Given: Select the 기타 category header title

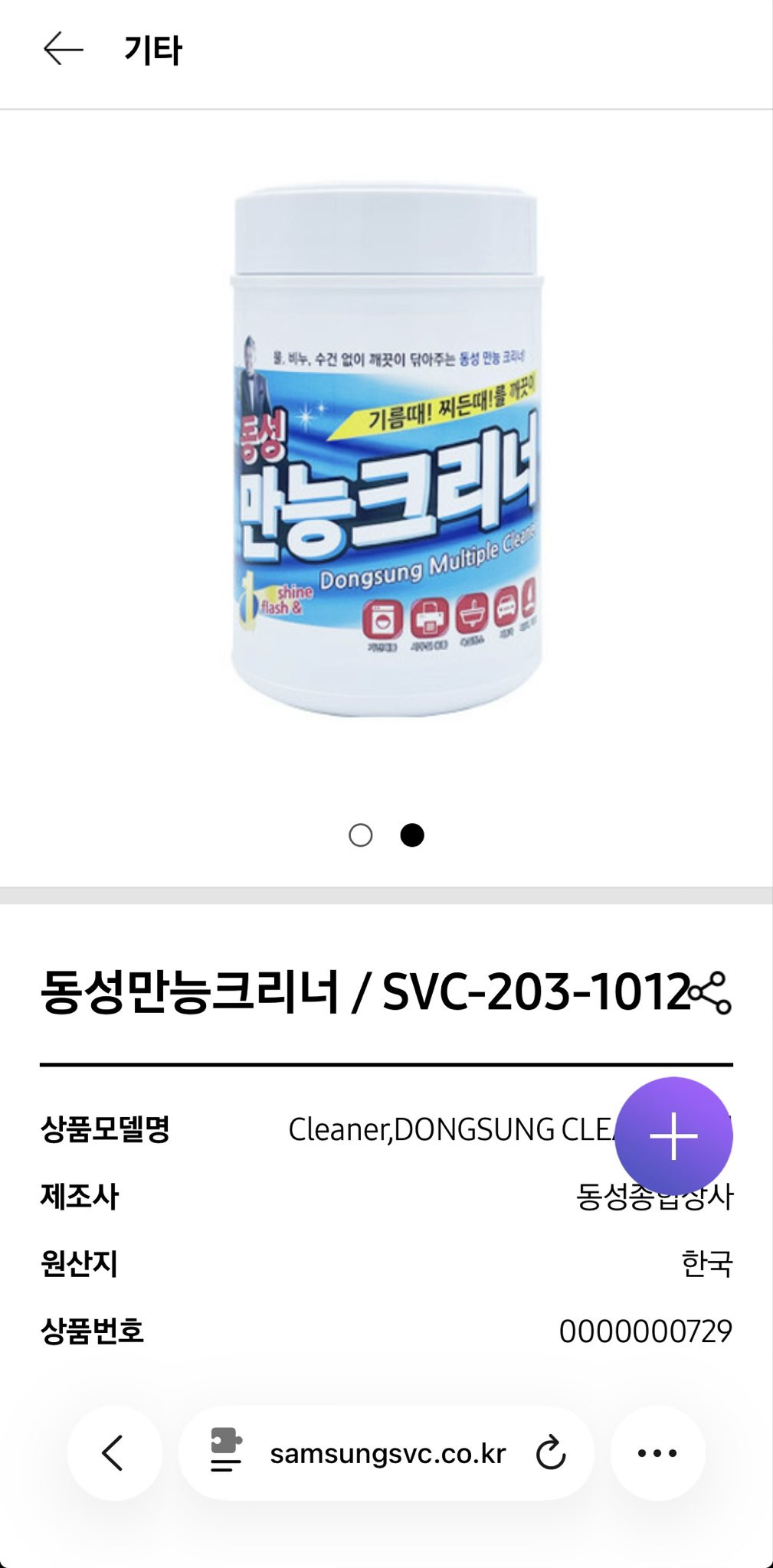Looking at the screenshot, I should click(150, 50).
